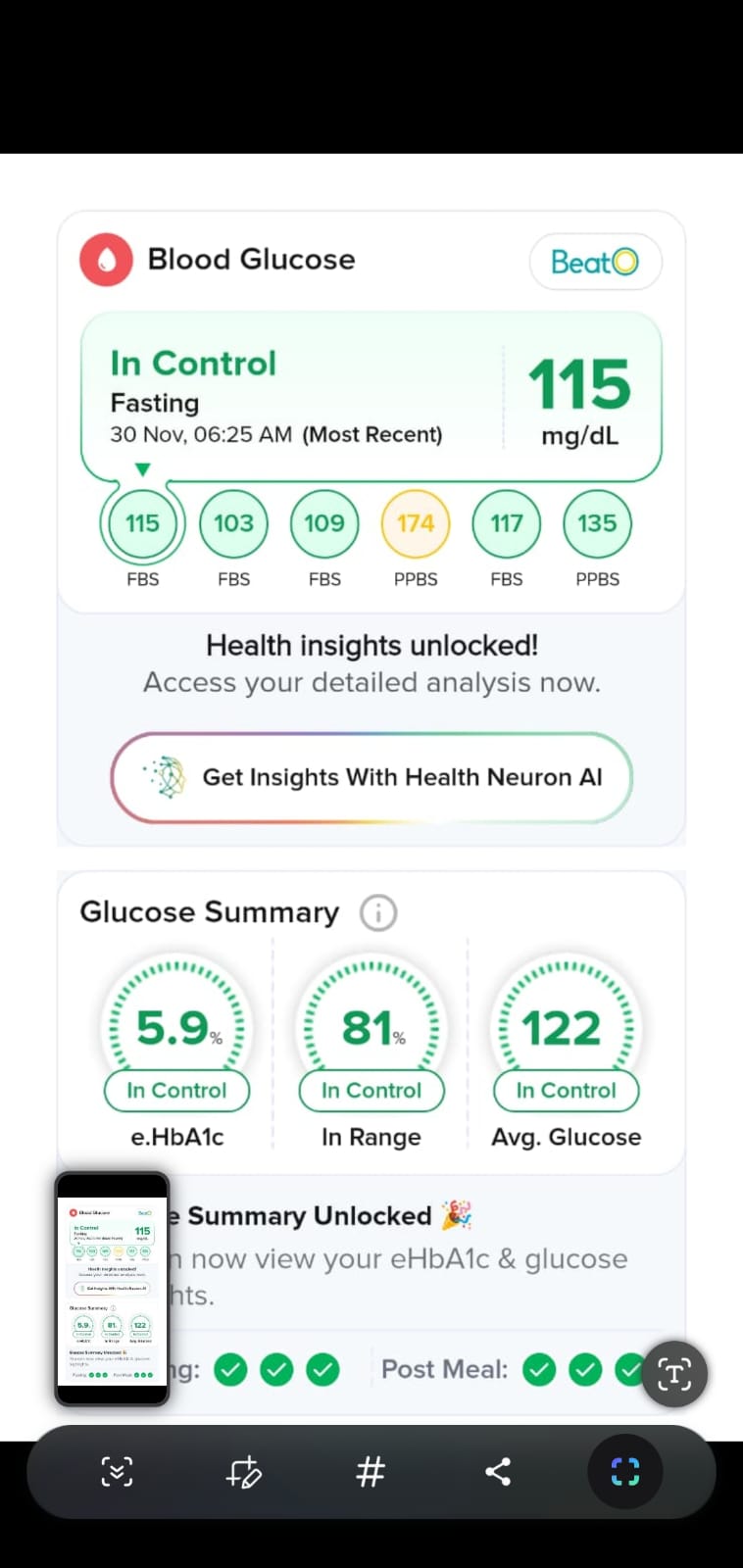Viewport: 743px width, 1568px height.
Task: Select the 115 FBS reading
Action: (142, 524)
